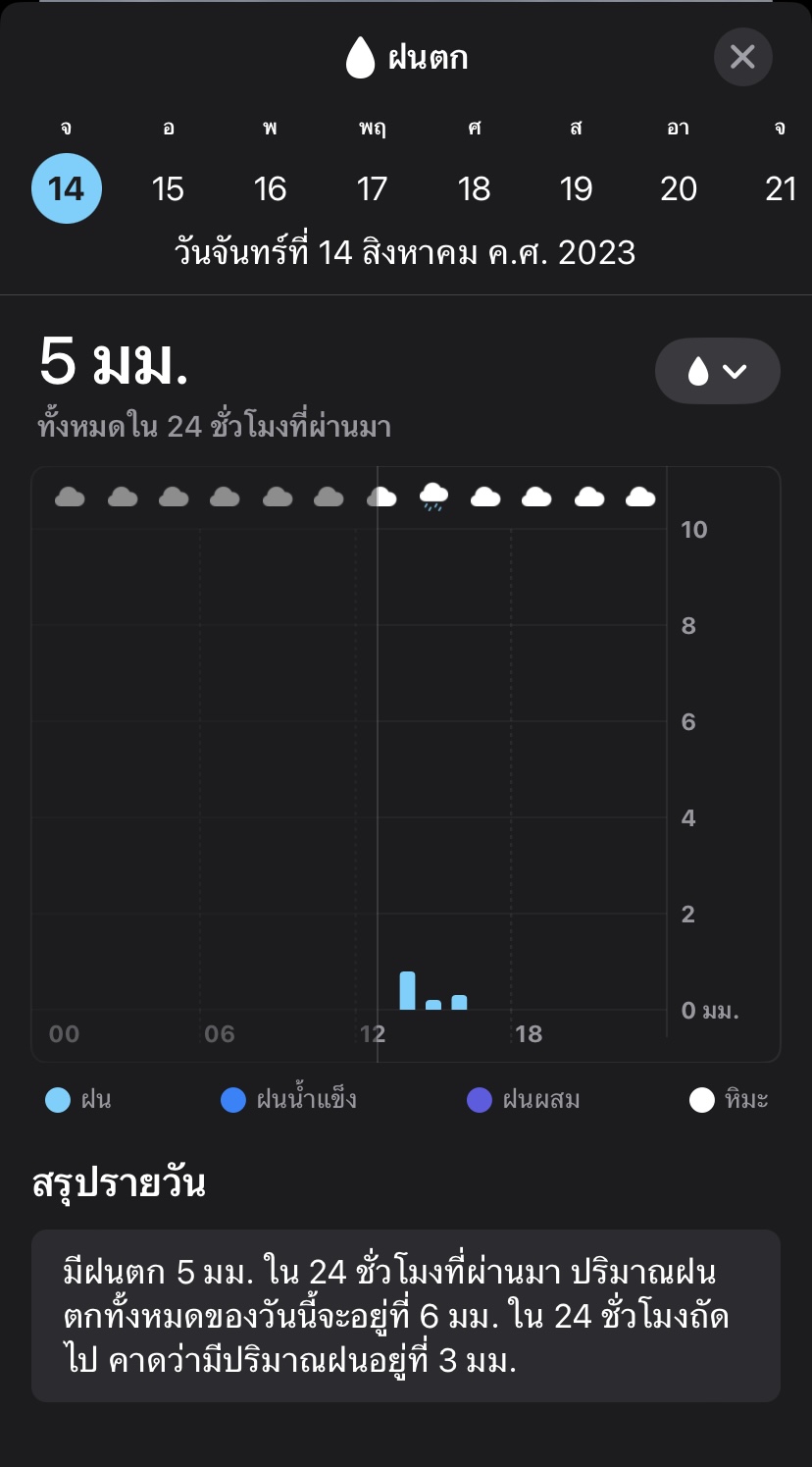Image resolution: width=812 pixels, height=1467 pixels.
Task: Choose Saturday the 19th
Action: (577, 188)
